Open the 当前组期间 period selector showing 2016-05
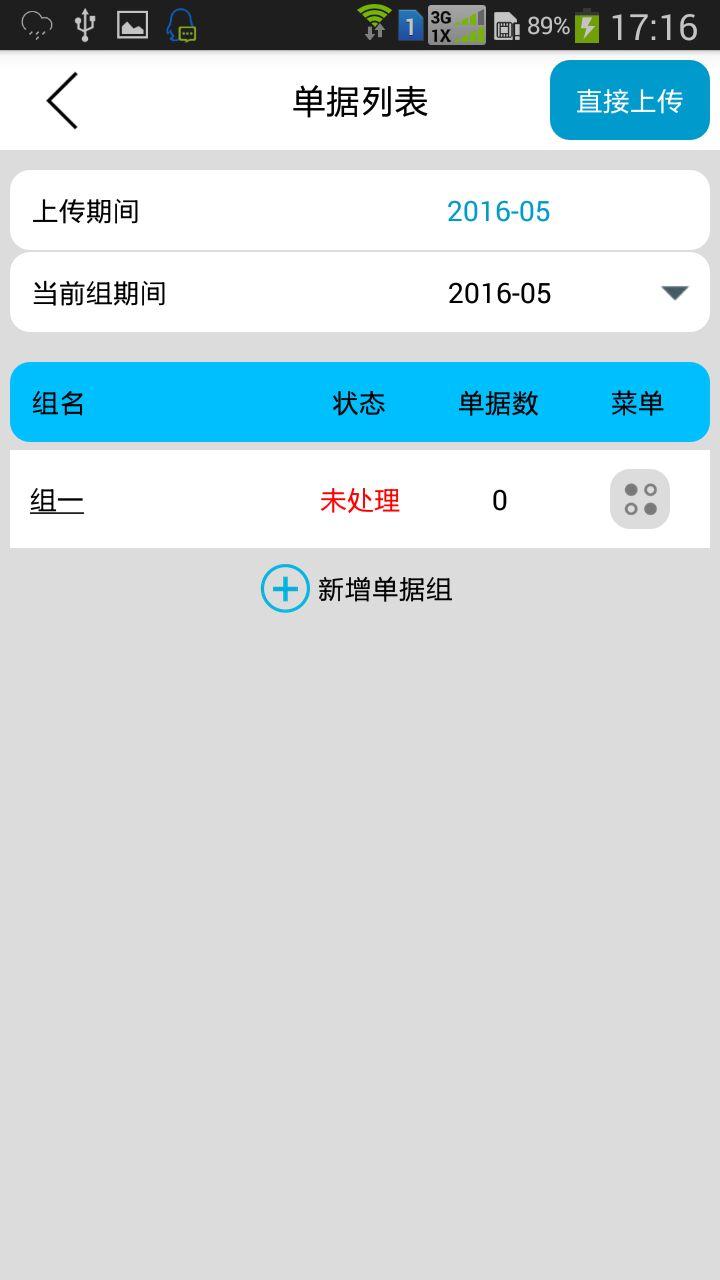This screenshot has width=720, height=1280. click(499, 292)
